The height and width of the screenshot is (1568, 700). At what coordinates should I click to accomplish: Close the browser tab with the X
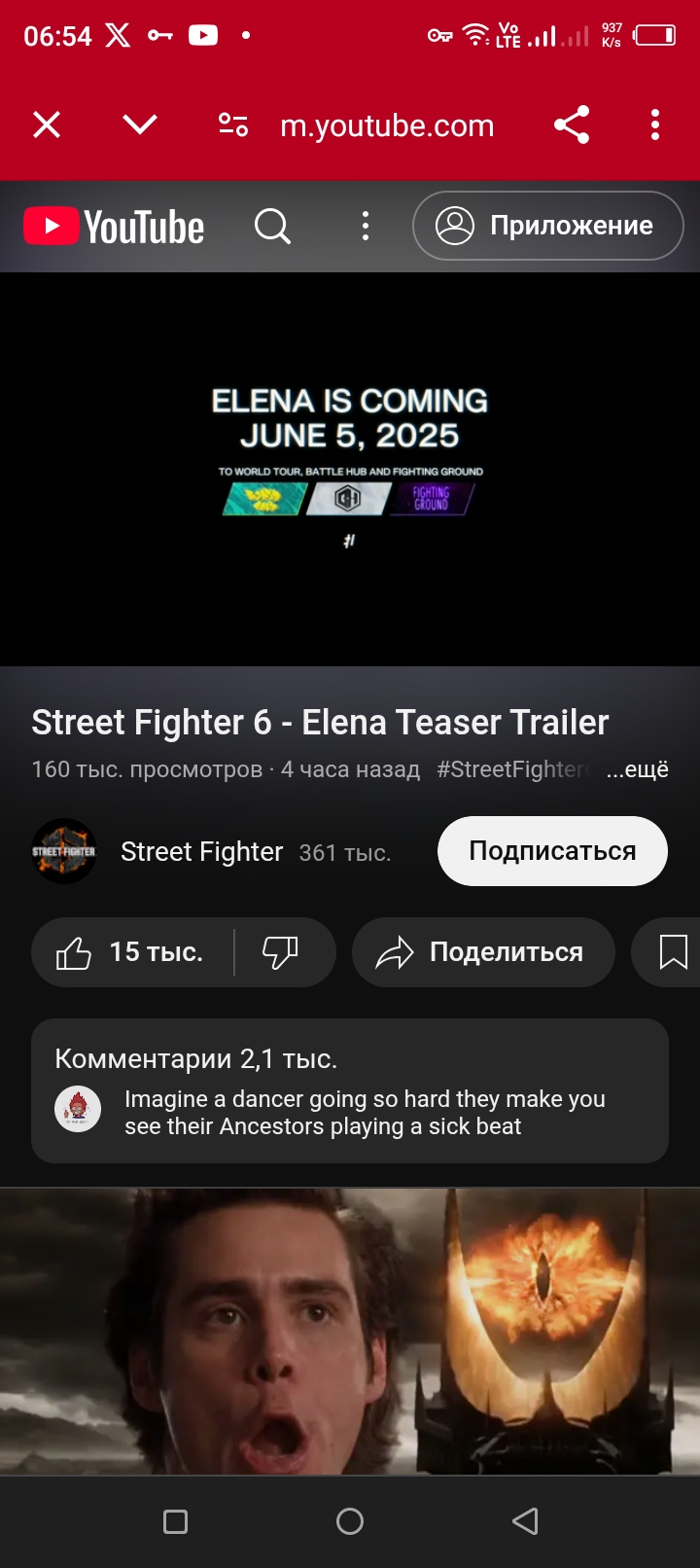click(47, 125)
